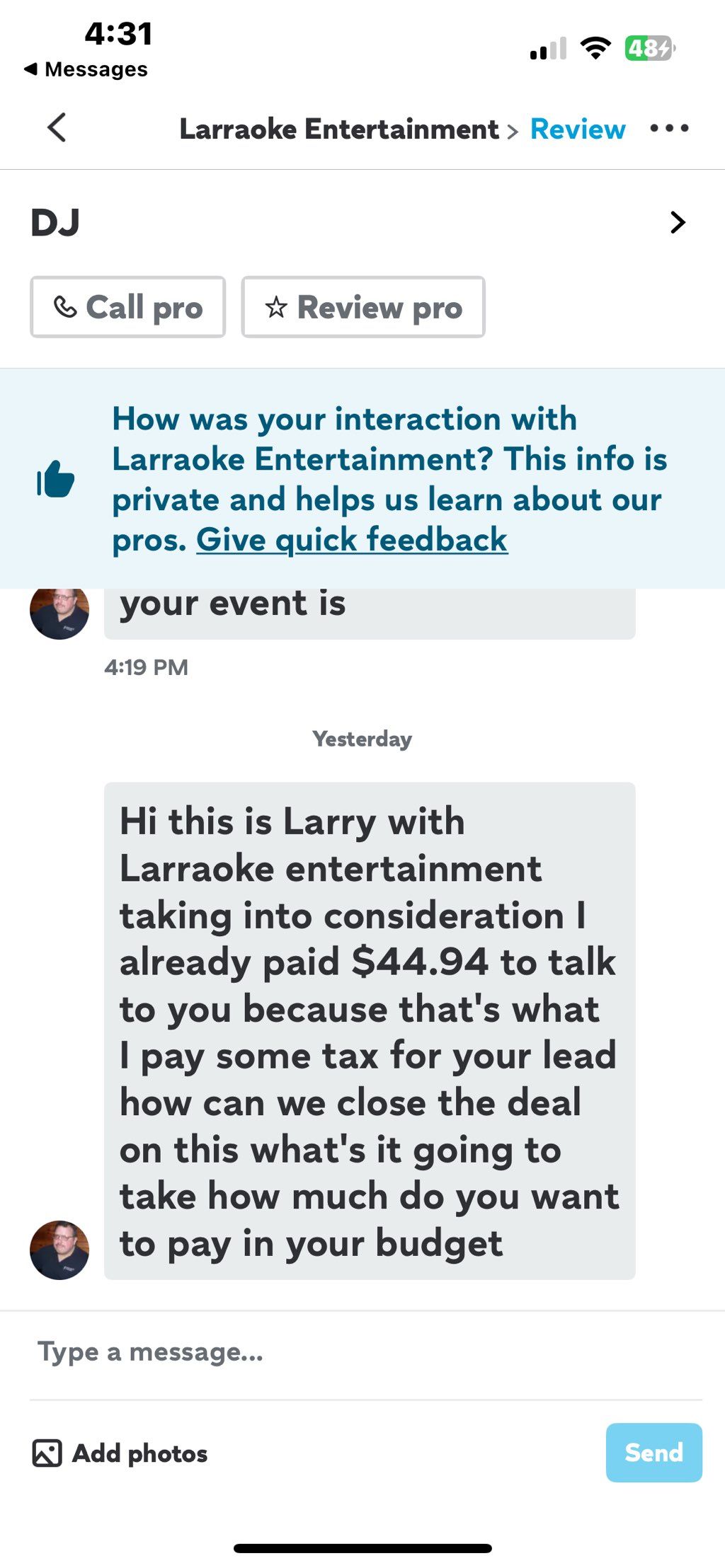Send the message

click(x=653, y=1452)
